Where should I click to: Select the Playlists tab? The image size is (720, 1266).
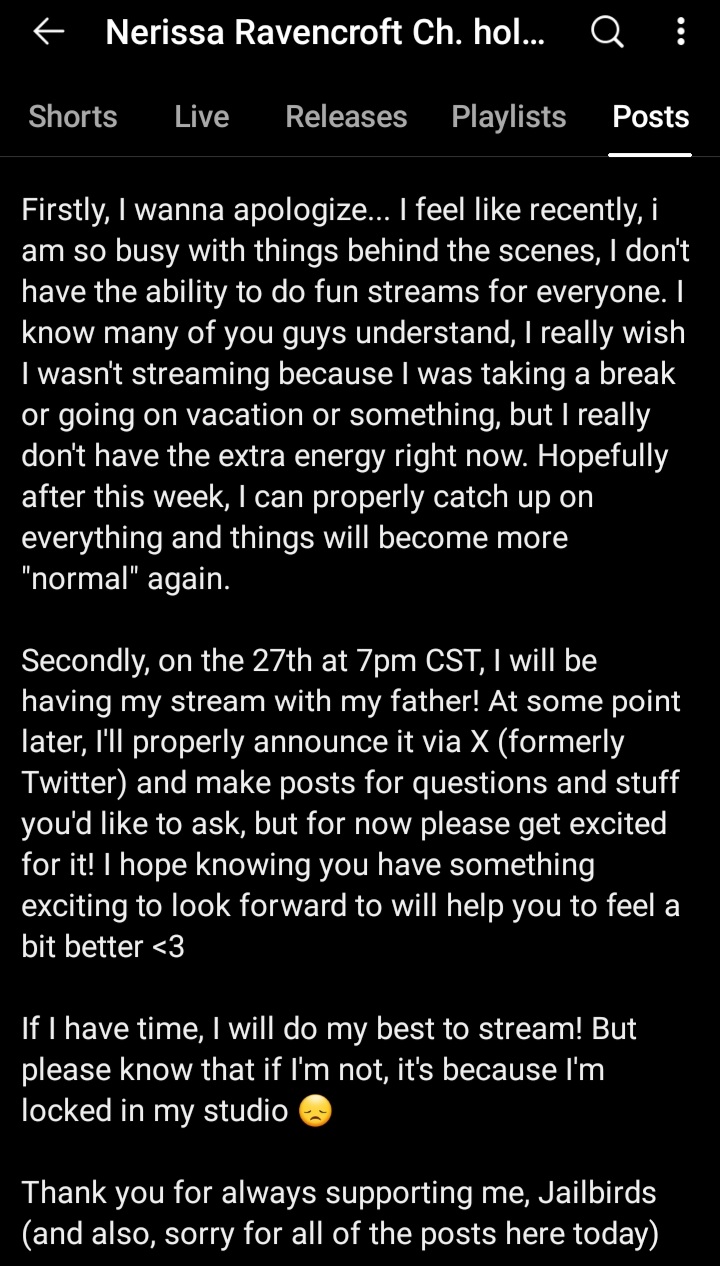click(509, 117)
